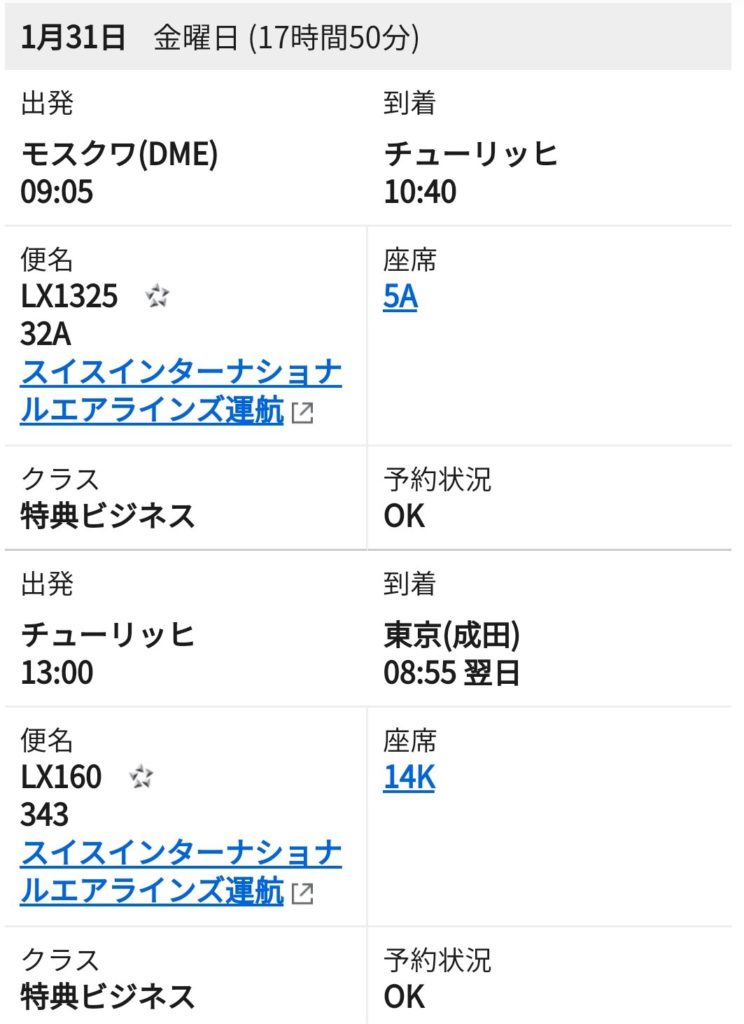Open seat 14K for flight LX160
744x1024 pixels.
408,778
